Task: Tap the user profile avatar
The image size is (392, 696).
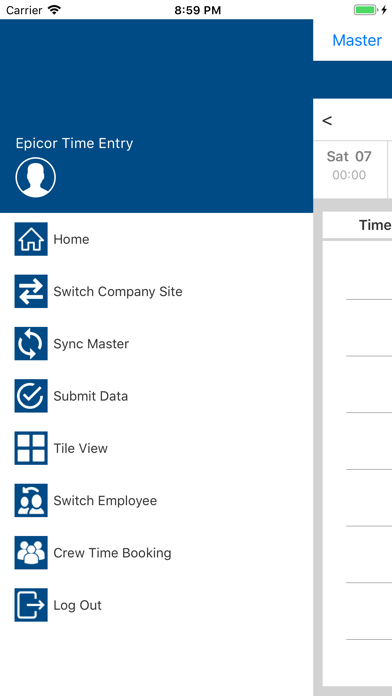Action: (x=36, y=178)
